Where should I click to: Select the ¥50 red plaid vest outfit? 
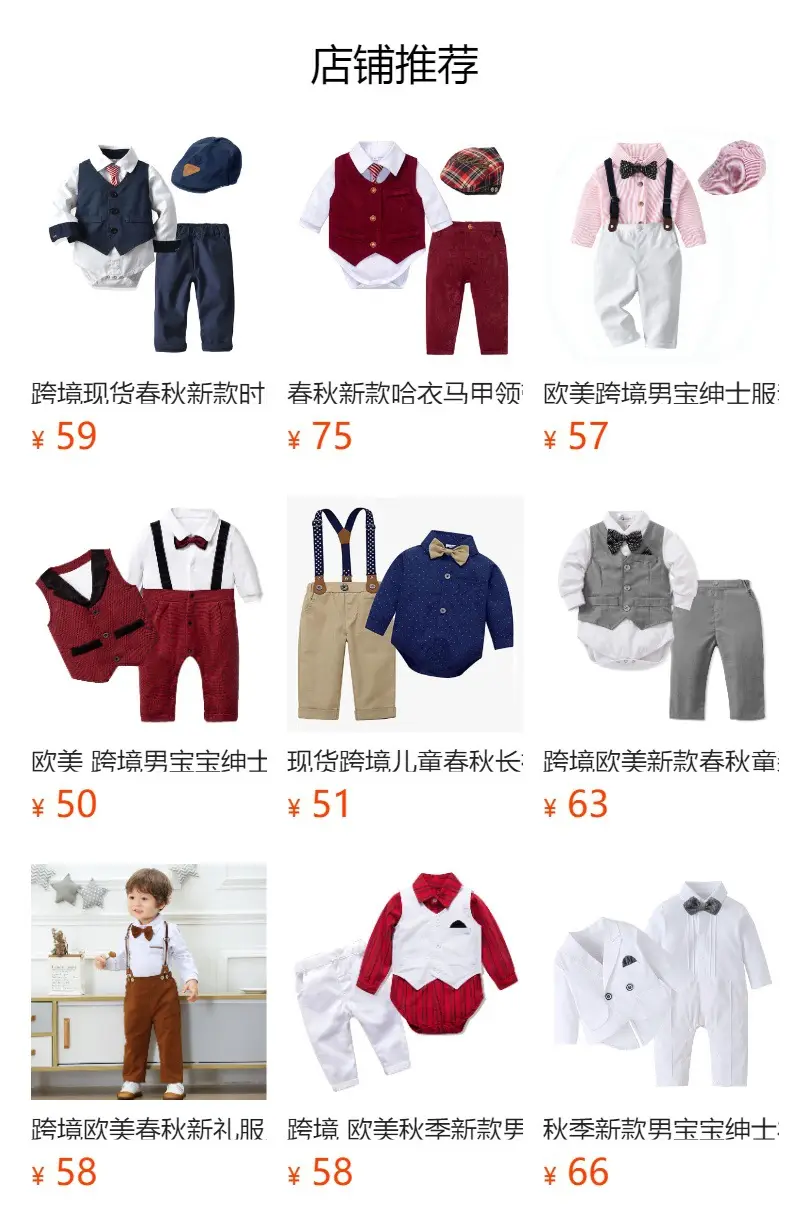point(148,613)
